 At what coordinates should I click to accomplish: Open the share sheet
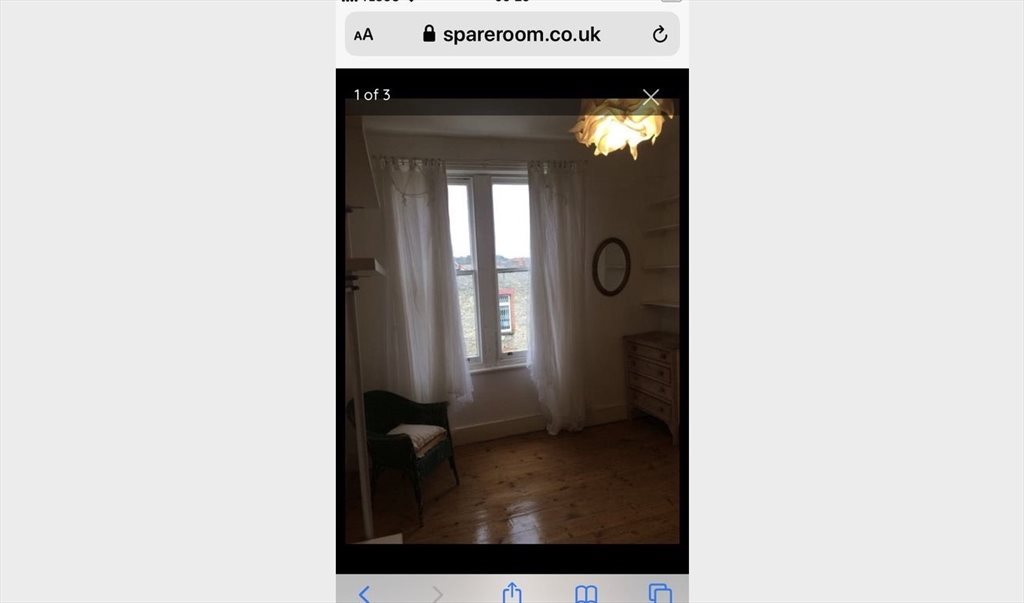512,593
